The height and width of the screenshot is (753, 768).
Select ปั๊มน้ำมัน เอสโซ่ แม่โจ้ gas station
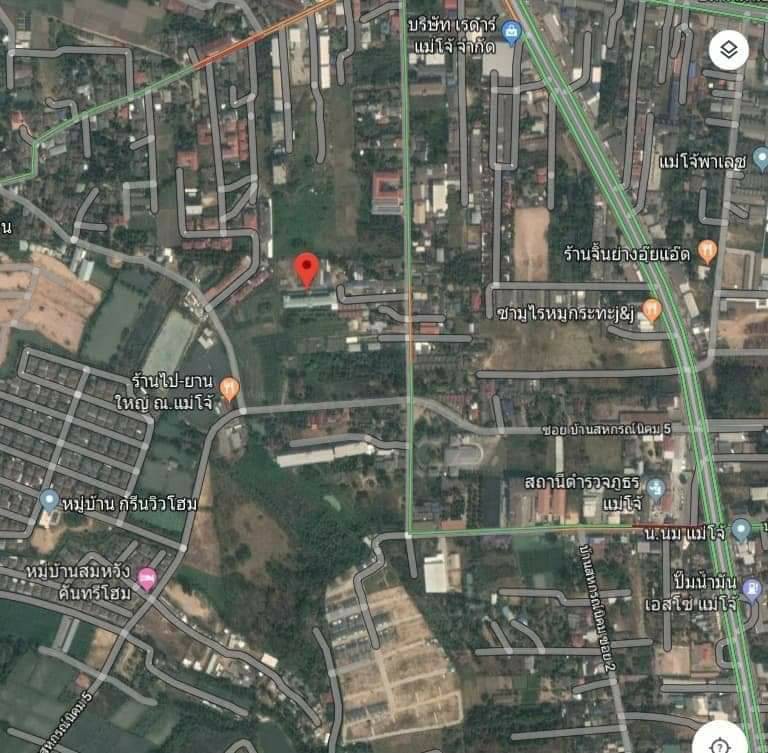[753, 589]
